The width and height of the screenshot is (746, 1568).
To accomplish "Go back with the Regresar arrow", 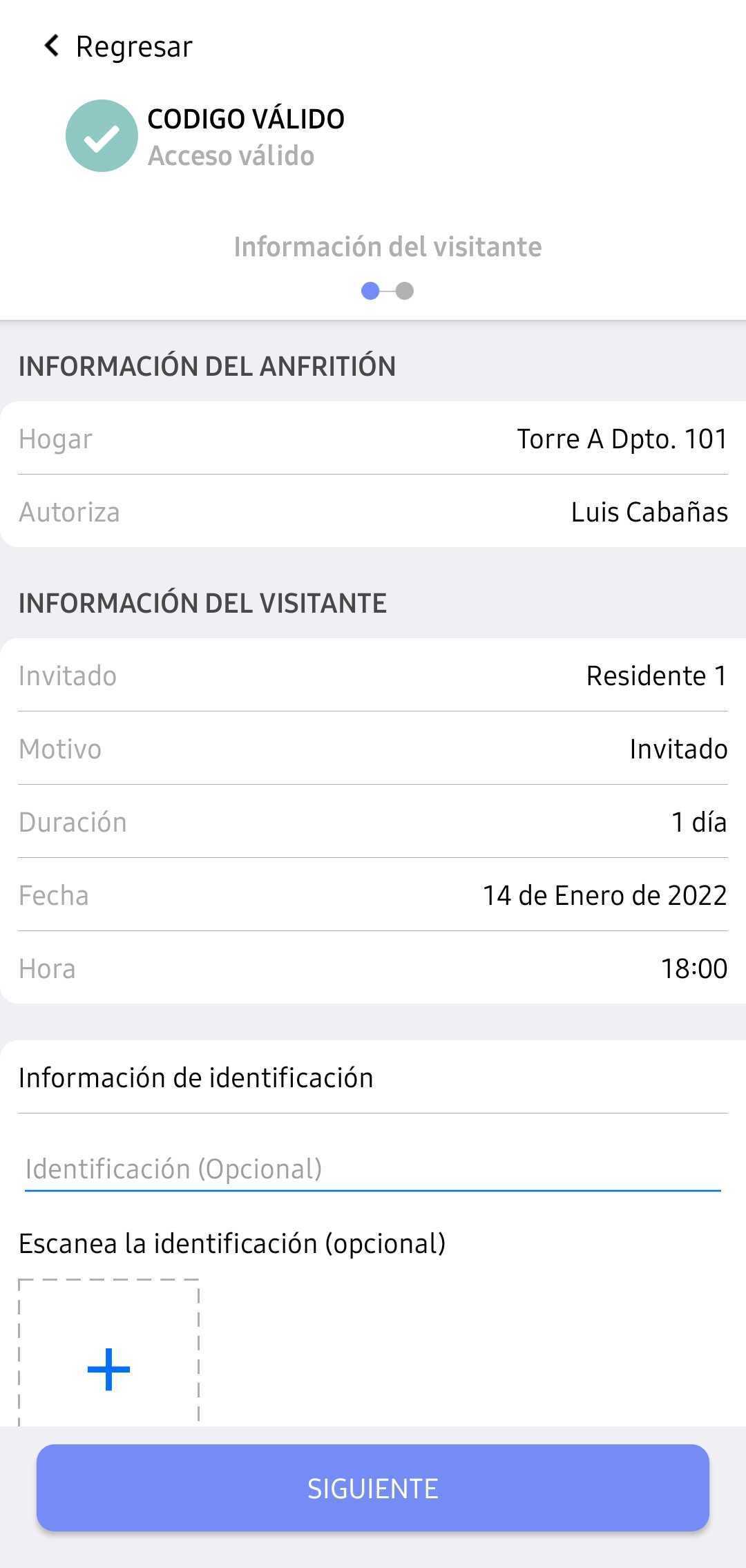I will [x=52, y=46].
